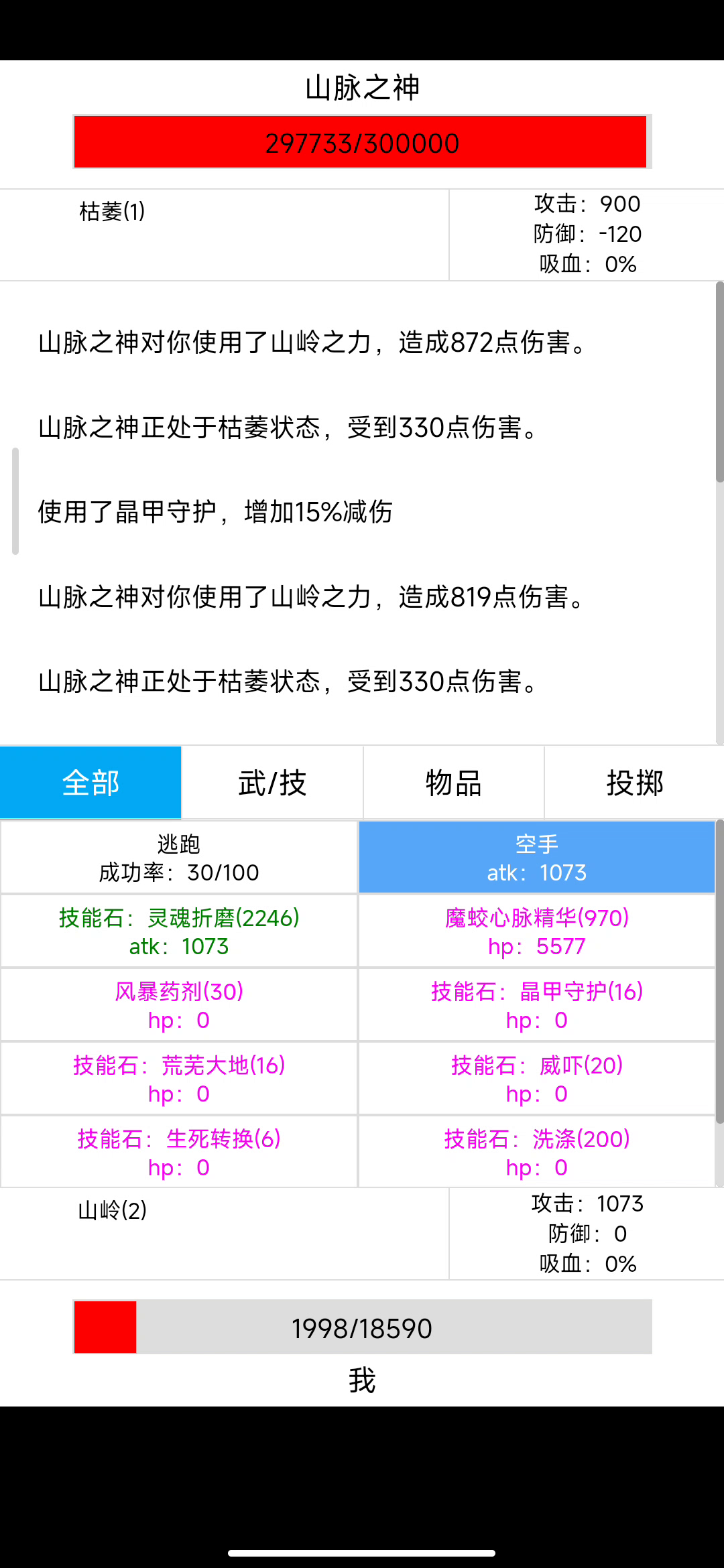Viewport: 724px width, 1568px height.
Task: Activate 技能石：生死转换
Action: tap(179, 1153)
